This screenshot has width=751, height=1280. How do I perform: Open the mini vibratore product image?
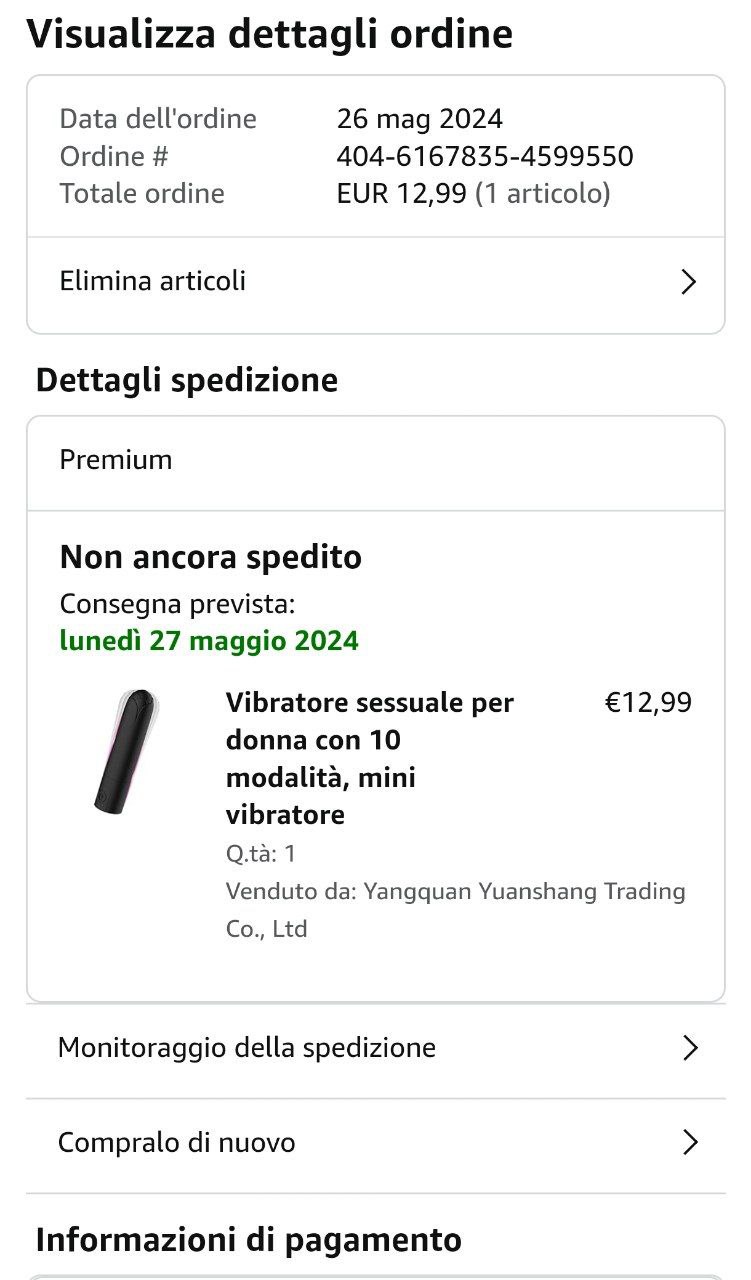coord(125,750)
